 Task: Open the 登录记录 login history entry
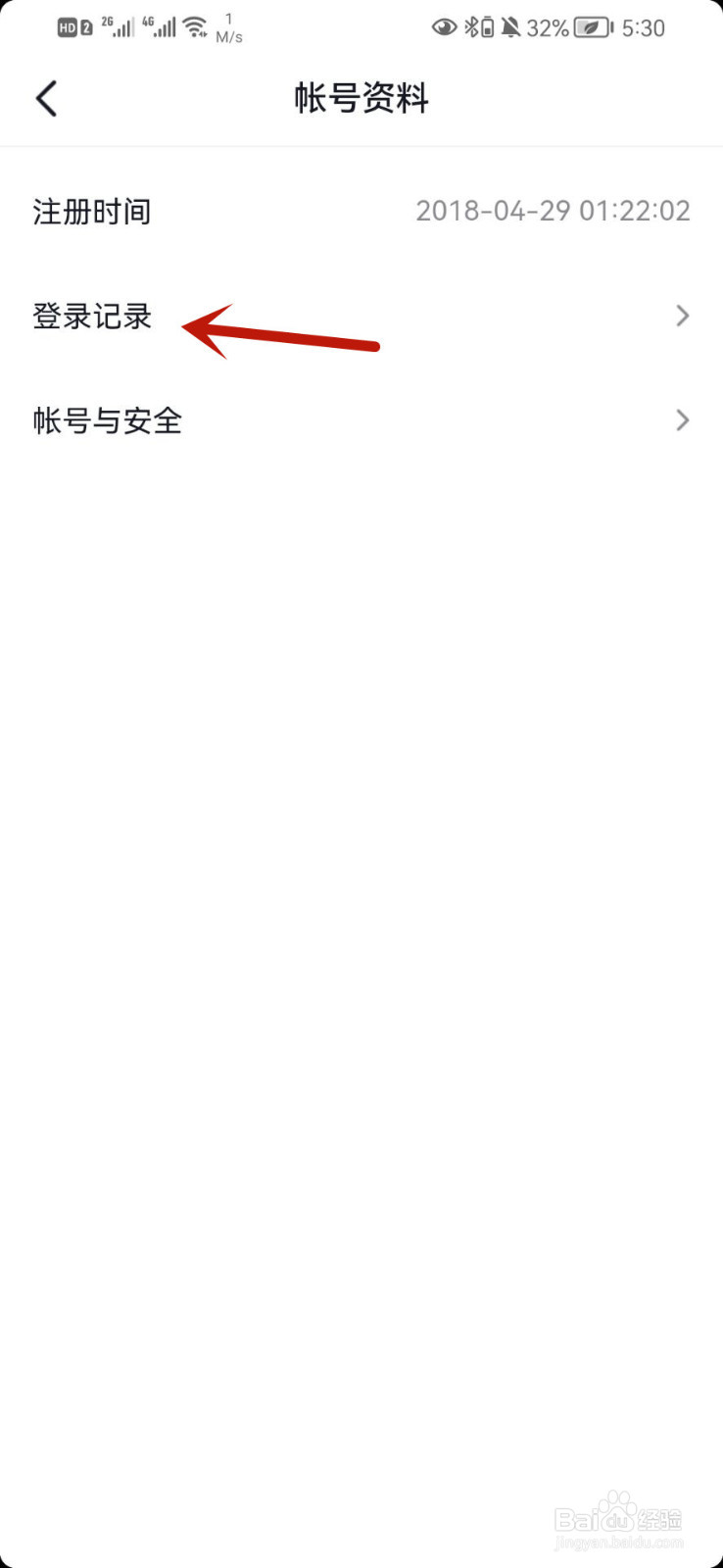pos(91,316)
